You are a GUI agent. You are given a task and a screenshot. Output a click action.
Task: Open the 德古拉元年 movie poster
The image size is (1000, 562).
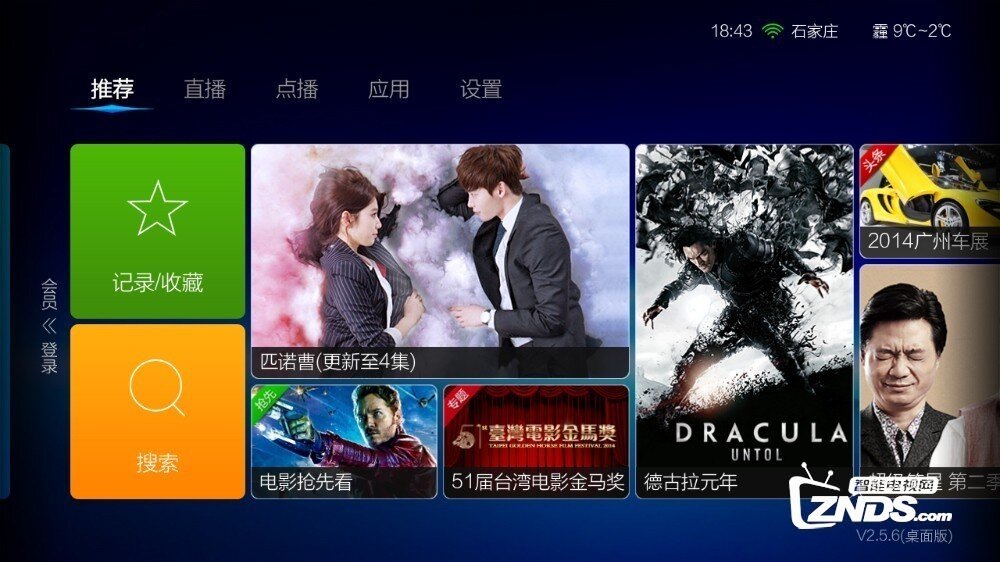[x=744, y=320]
